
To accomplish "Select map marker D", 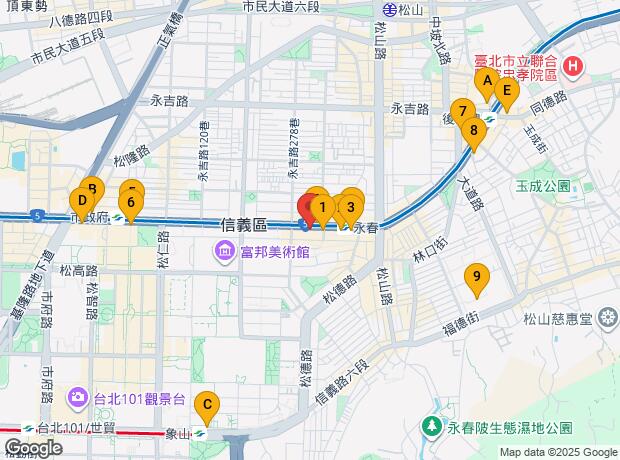I will coord(82,200).
